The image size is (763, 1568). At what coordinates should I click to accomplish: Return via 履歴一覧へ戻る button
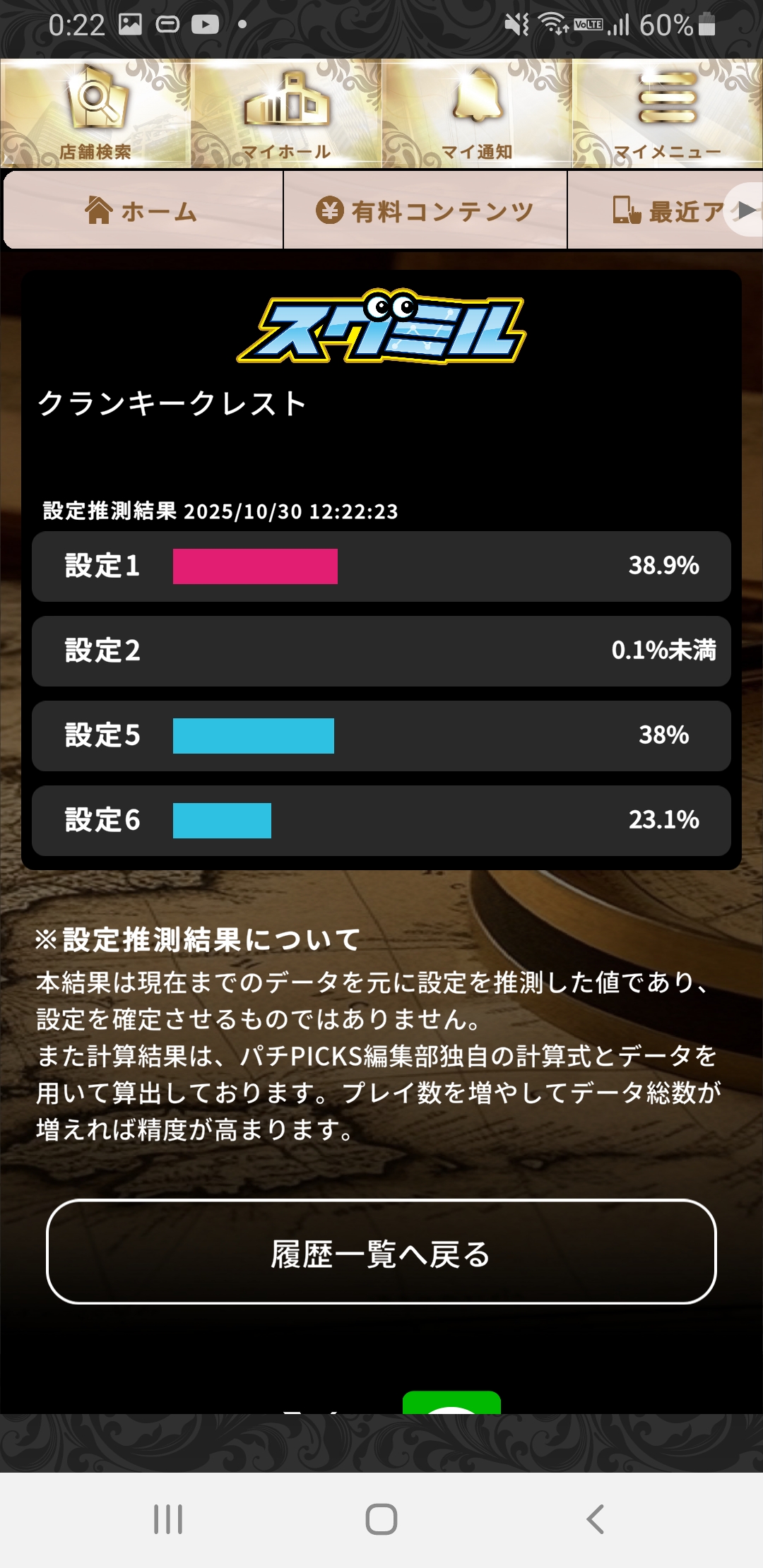pos(381,1252)
